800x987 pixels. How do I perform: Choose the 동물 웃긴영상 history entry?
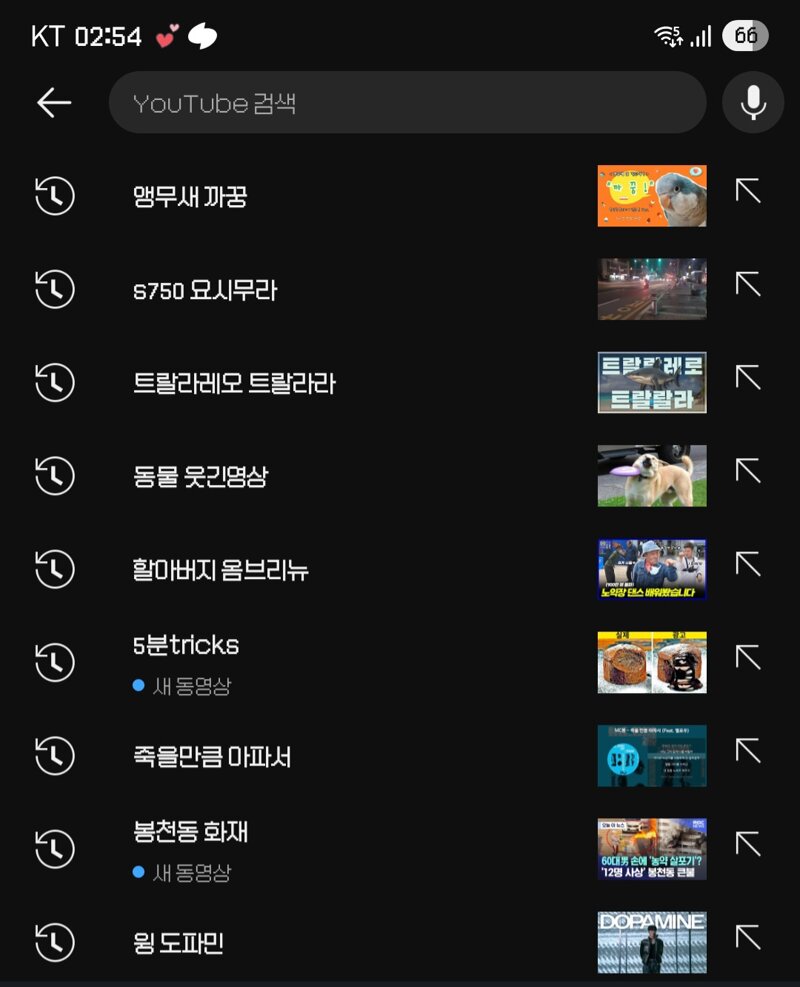pos(200,476)
